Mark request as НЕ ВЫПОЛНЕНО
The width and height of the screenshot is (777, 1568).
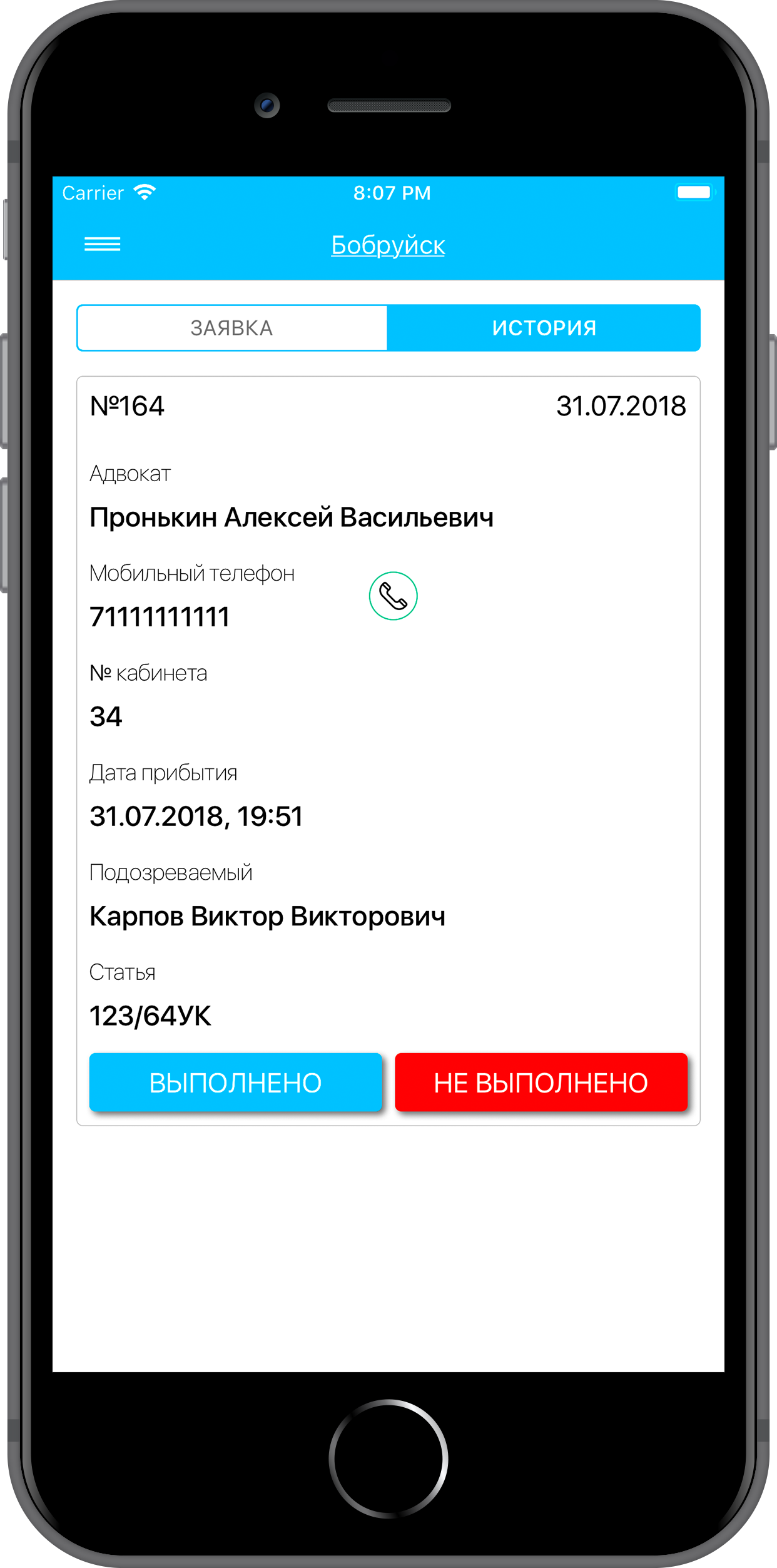click(x=541, y=1082)
